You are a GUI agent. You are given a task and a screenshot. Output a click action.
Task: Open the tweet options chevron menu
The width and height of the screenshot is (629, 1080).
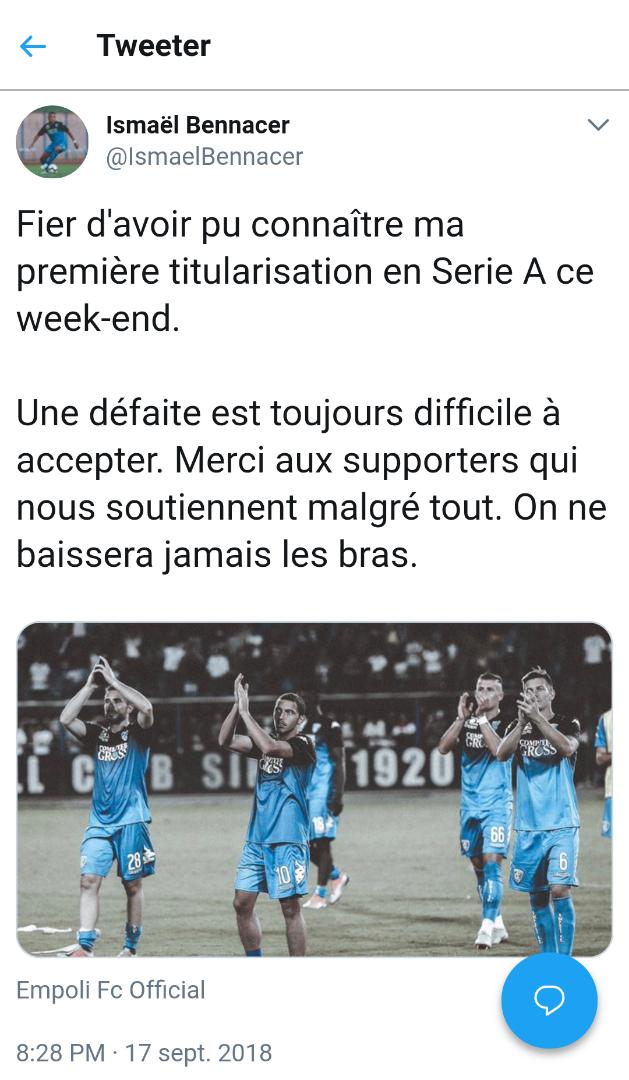pyautogui.click(x=597, y=126)
